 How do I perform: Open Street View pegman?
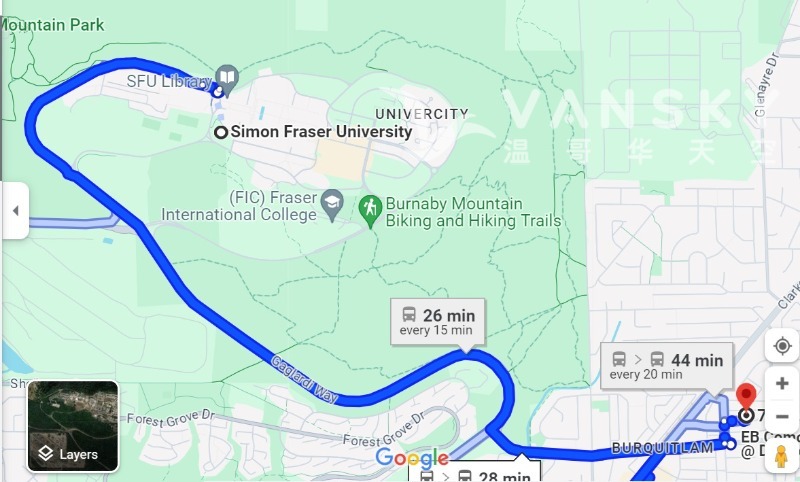[x=781, y=455]
